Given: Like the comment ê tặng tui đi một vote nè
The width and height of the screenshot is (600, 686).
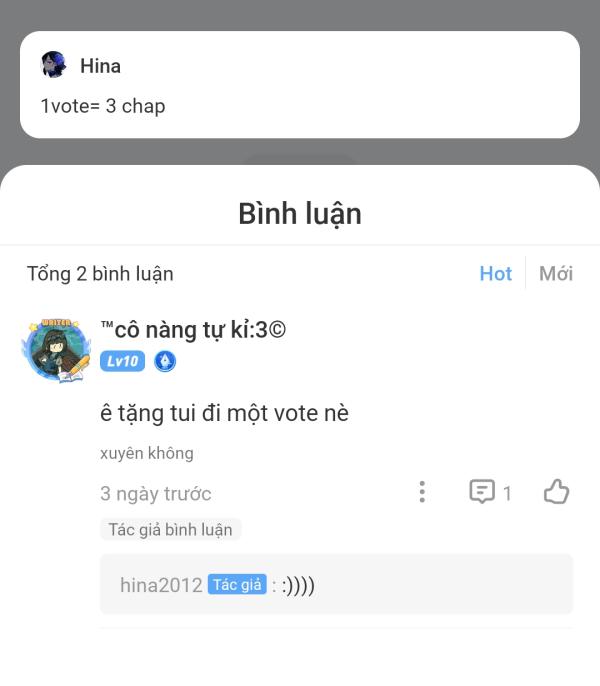Looking at the screenshot, I should click(x=556, y=492).
